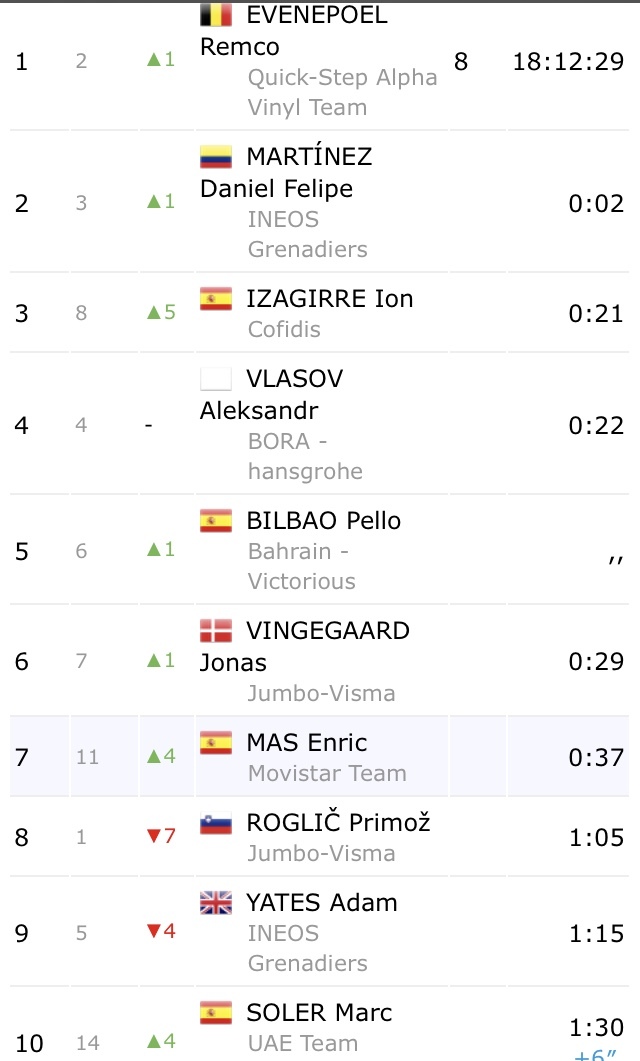Open Mas Enric's rider page
Image resolution: width=640 pixels, height=1061 pixels.
pyautogui.click(x=306, y=743)
